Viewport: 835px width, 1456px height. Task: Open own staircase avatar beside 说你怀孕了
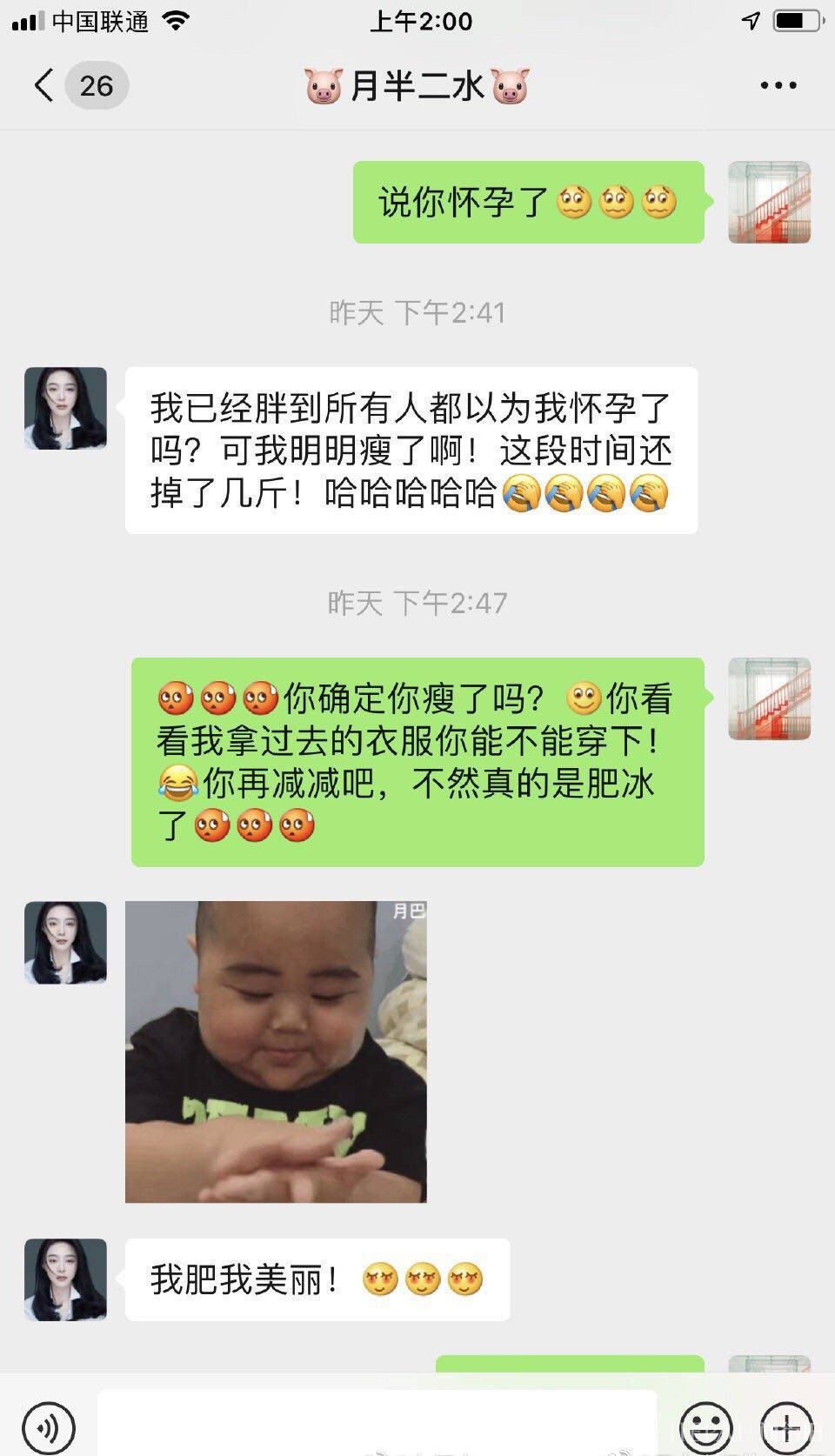tap(769, 202)
